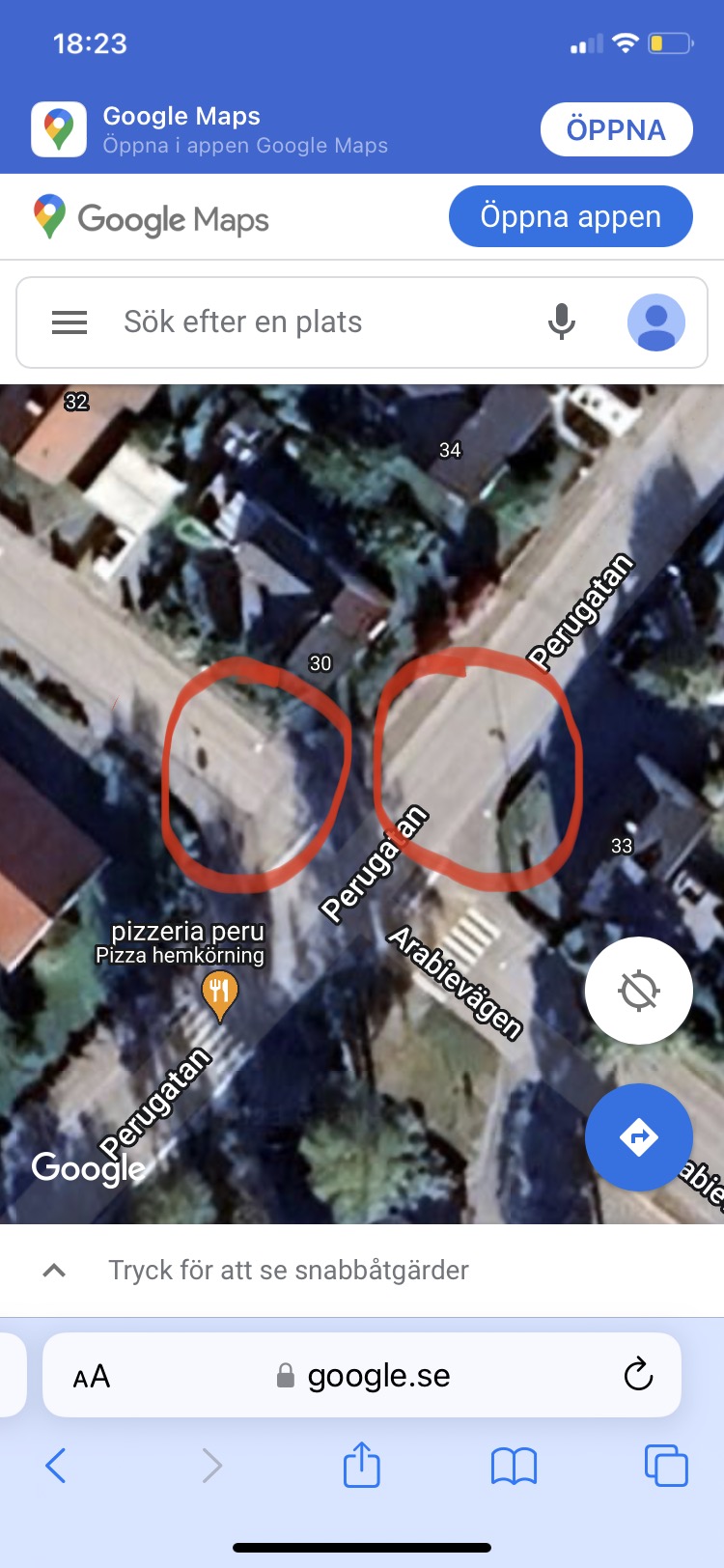724x1568 pixels.
Task: Tap the google.se address bar
Action: point(362,1375)
